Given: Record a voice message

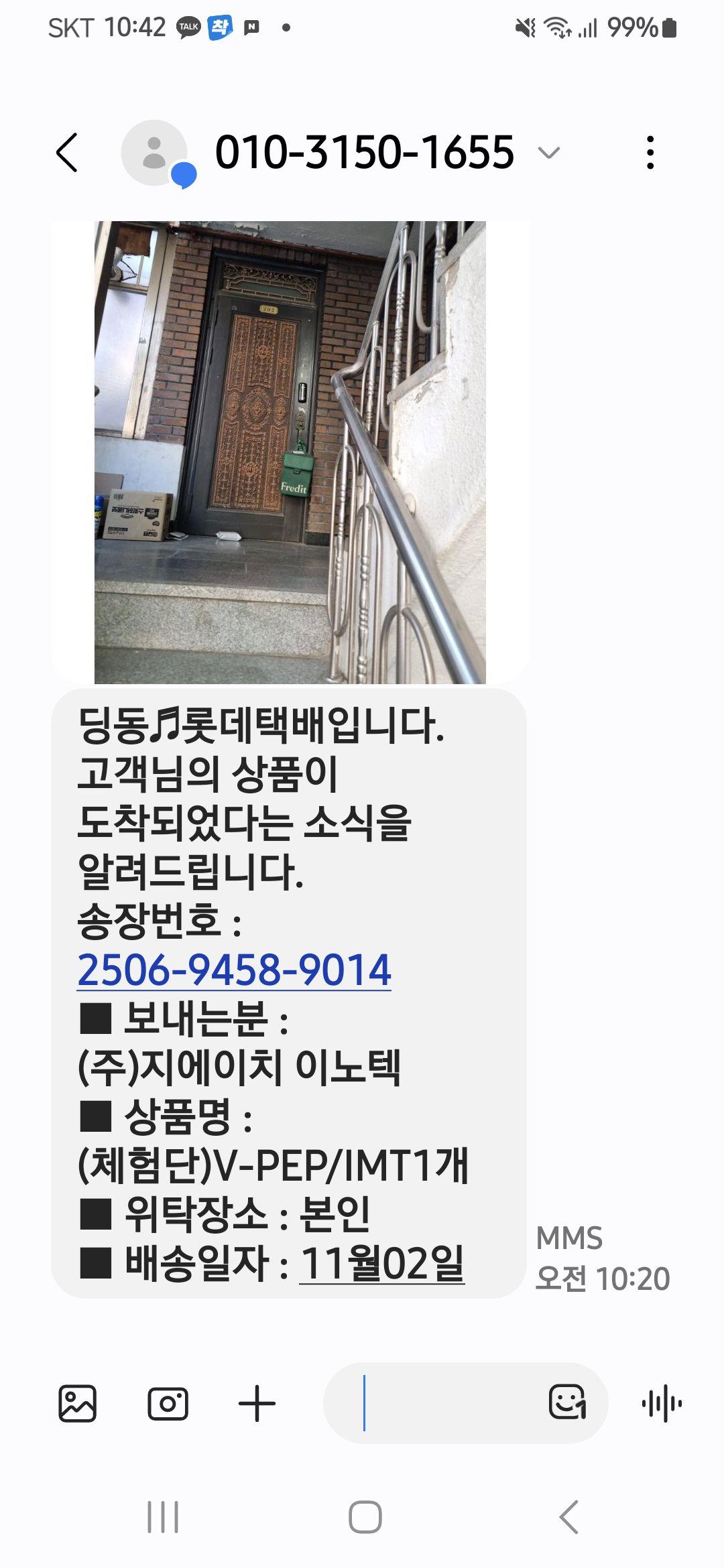Looking at the screenshot, I should tap(661, 1402).
